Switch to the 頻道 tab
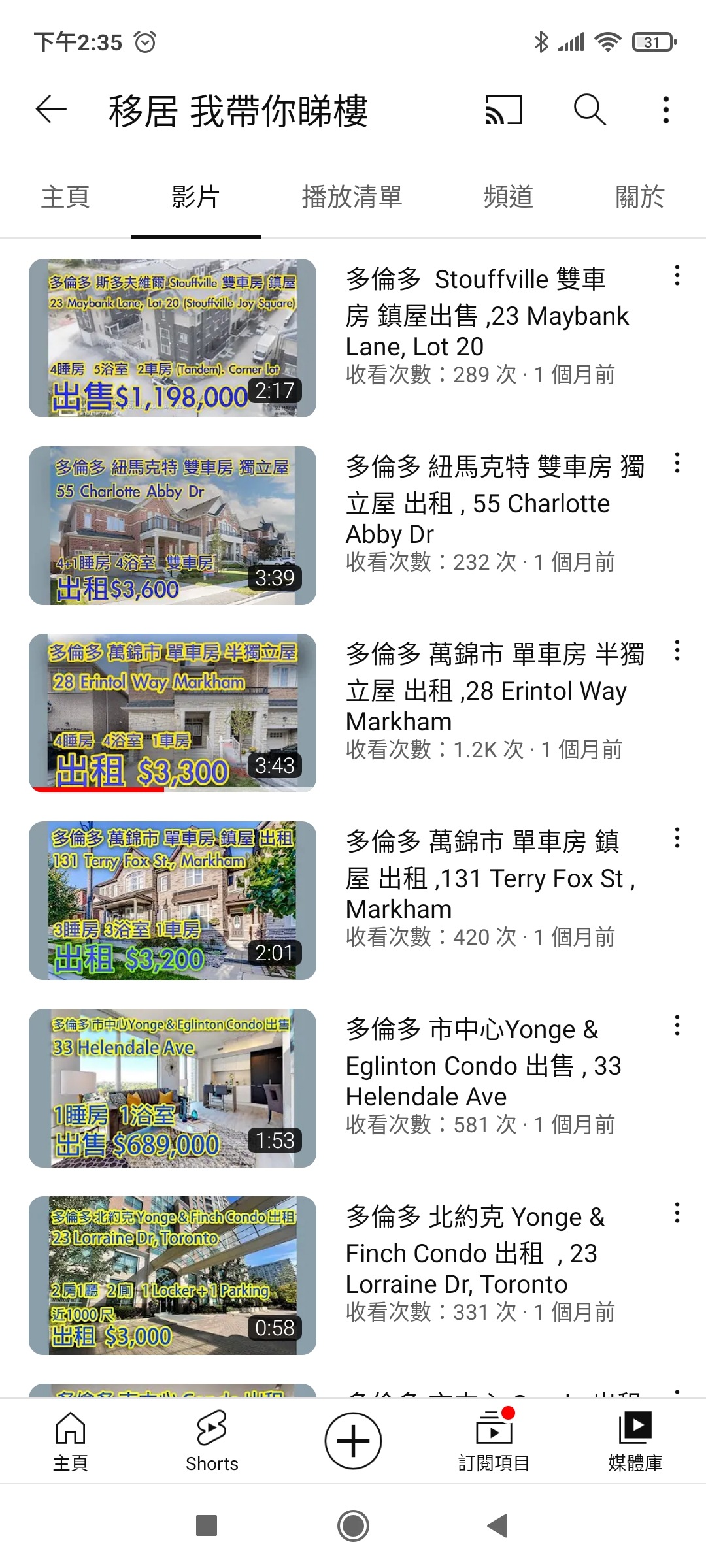Image resolution: width=706 pixels, height=1568 pixels. coord(509,197)
